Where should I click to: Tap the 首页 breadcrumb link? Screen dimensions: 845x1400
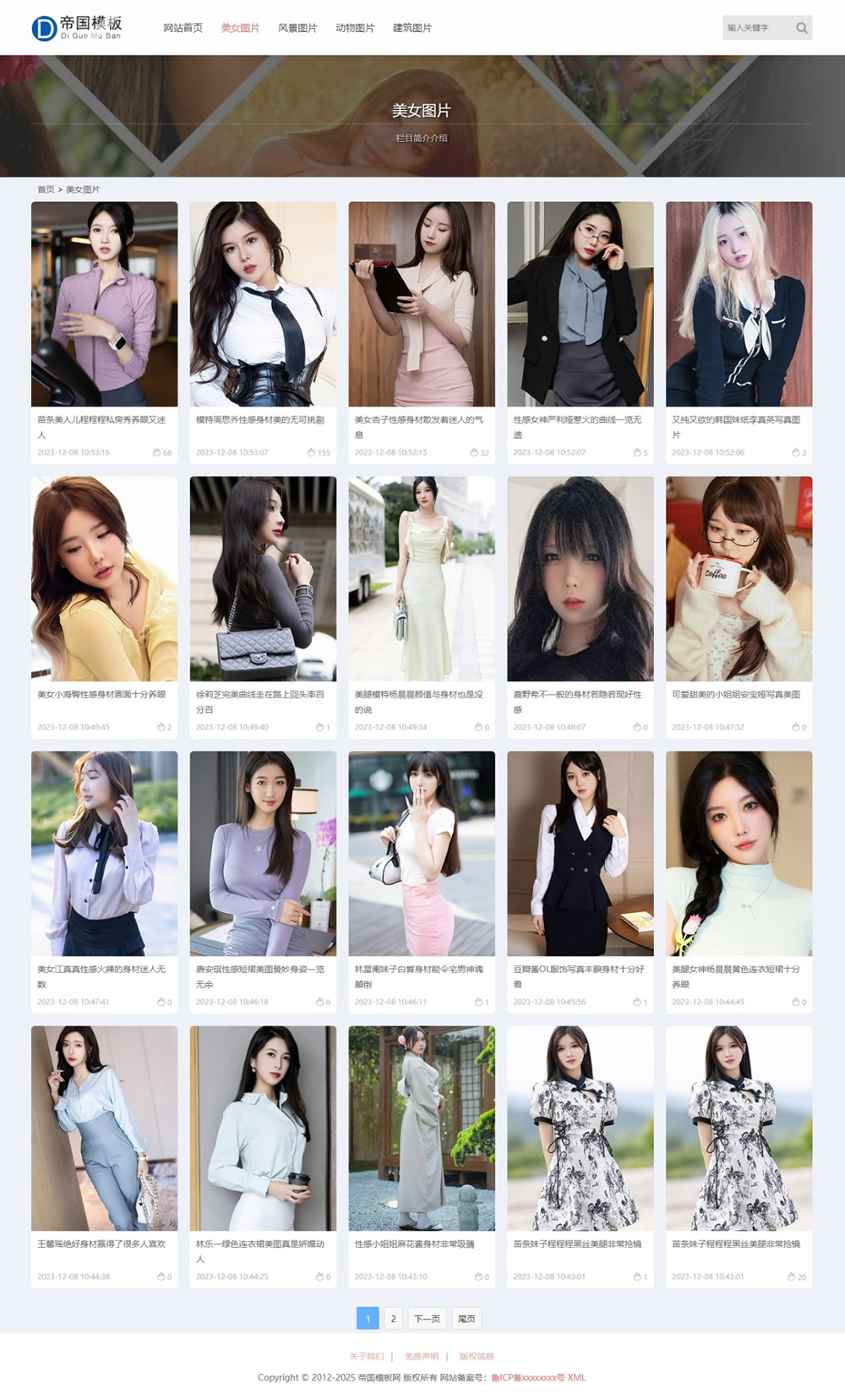pyautogui.click(x=46, y=189)
